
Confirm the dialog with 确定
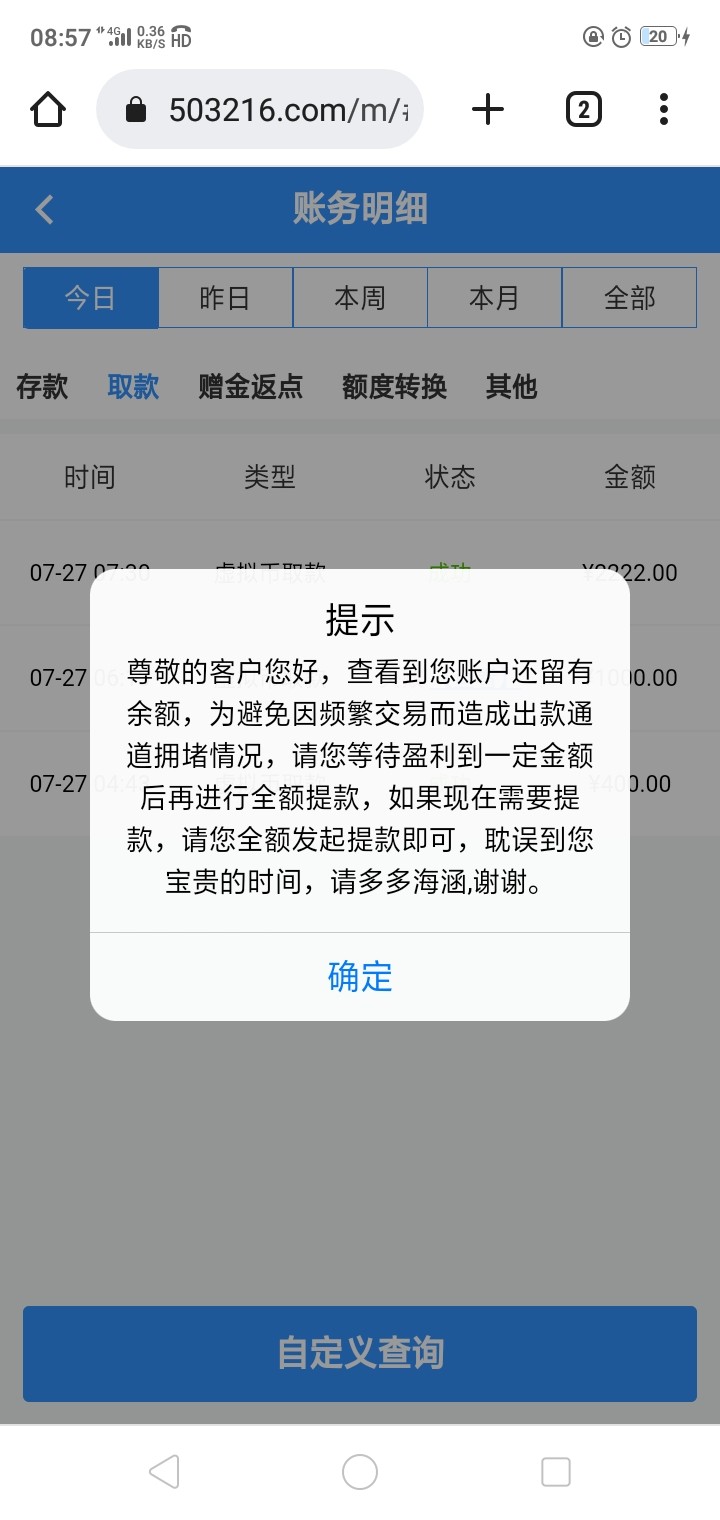point(360,976)
